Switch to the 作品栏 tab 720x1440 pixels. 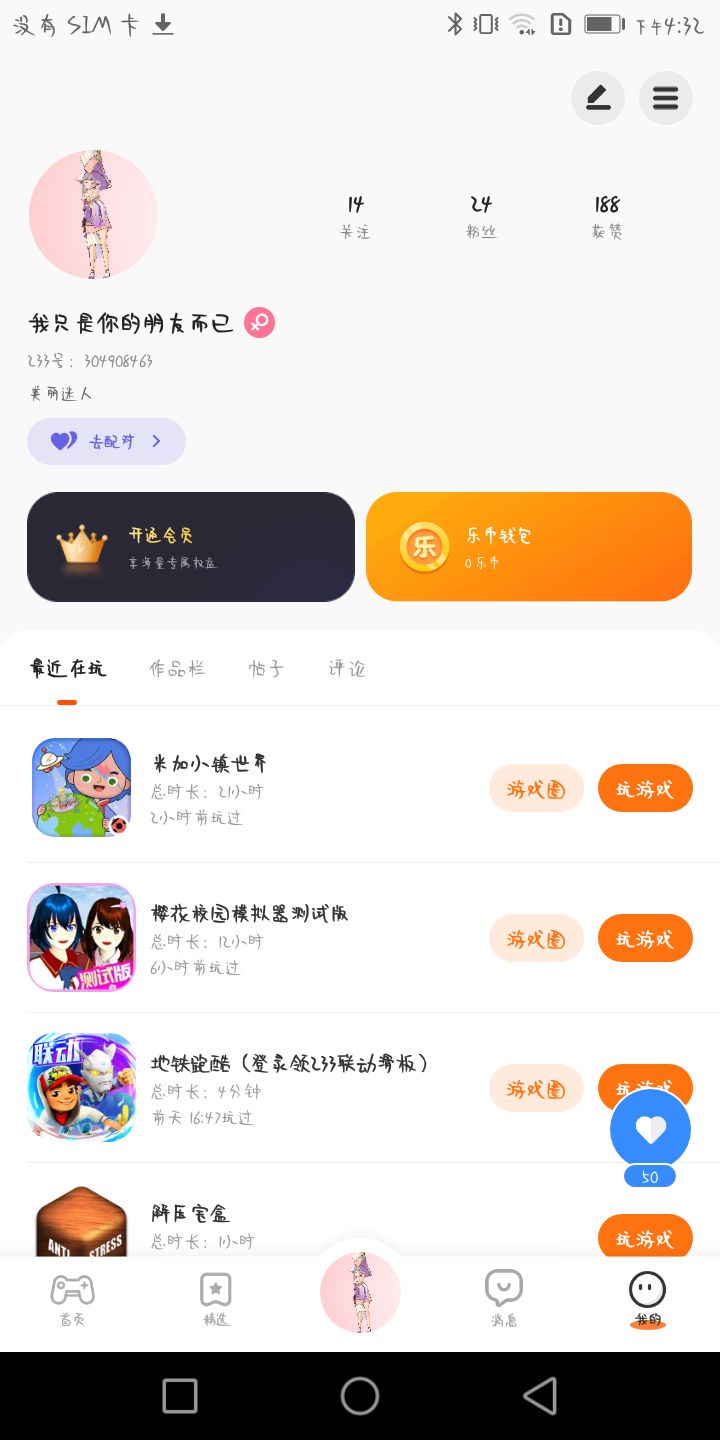pos(177,669)
